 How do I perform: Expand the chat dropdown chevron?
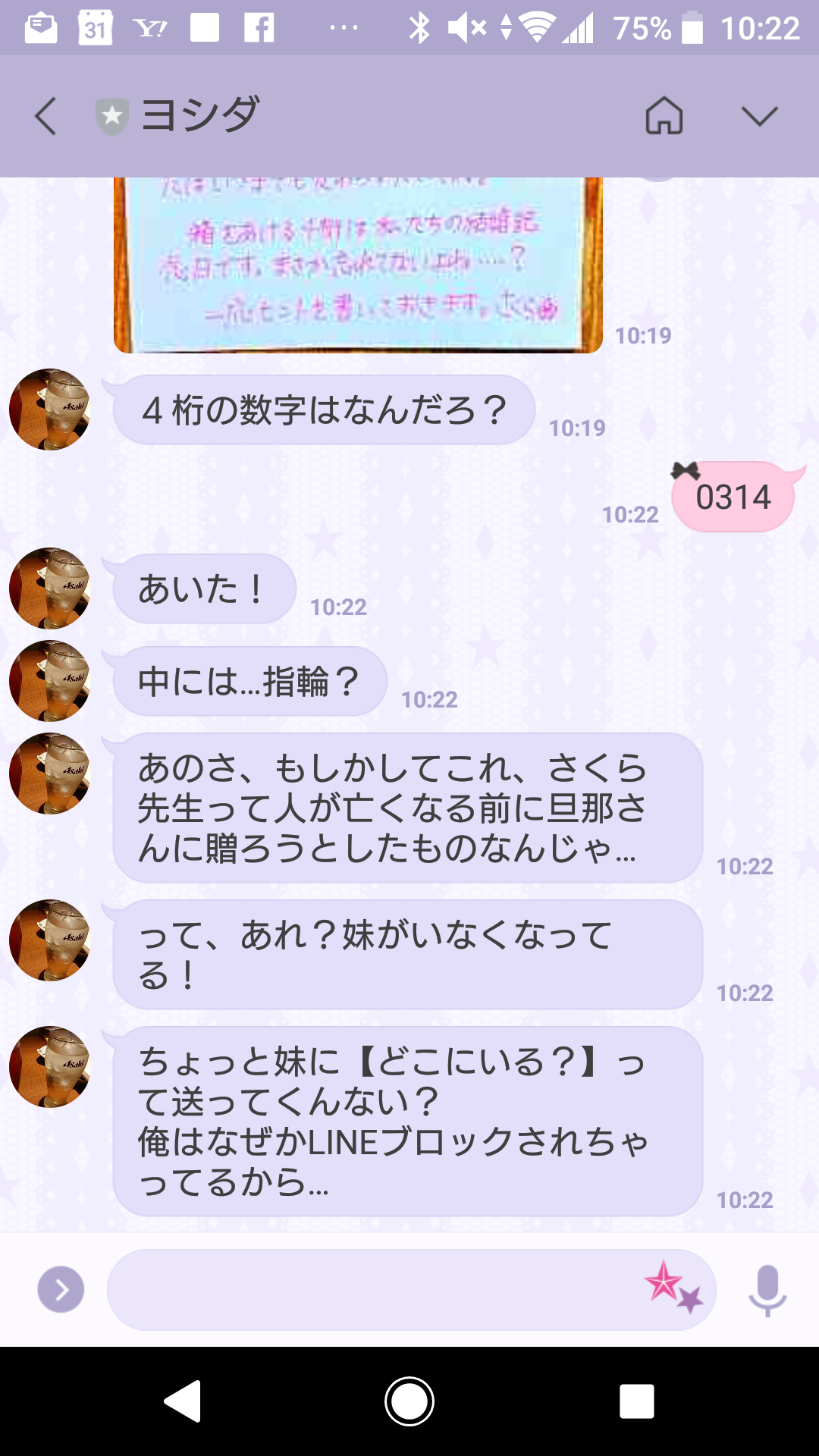point(759,116)
